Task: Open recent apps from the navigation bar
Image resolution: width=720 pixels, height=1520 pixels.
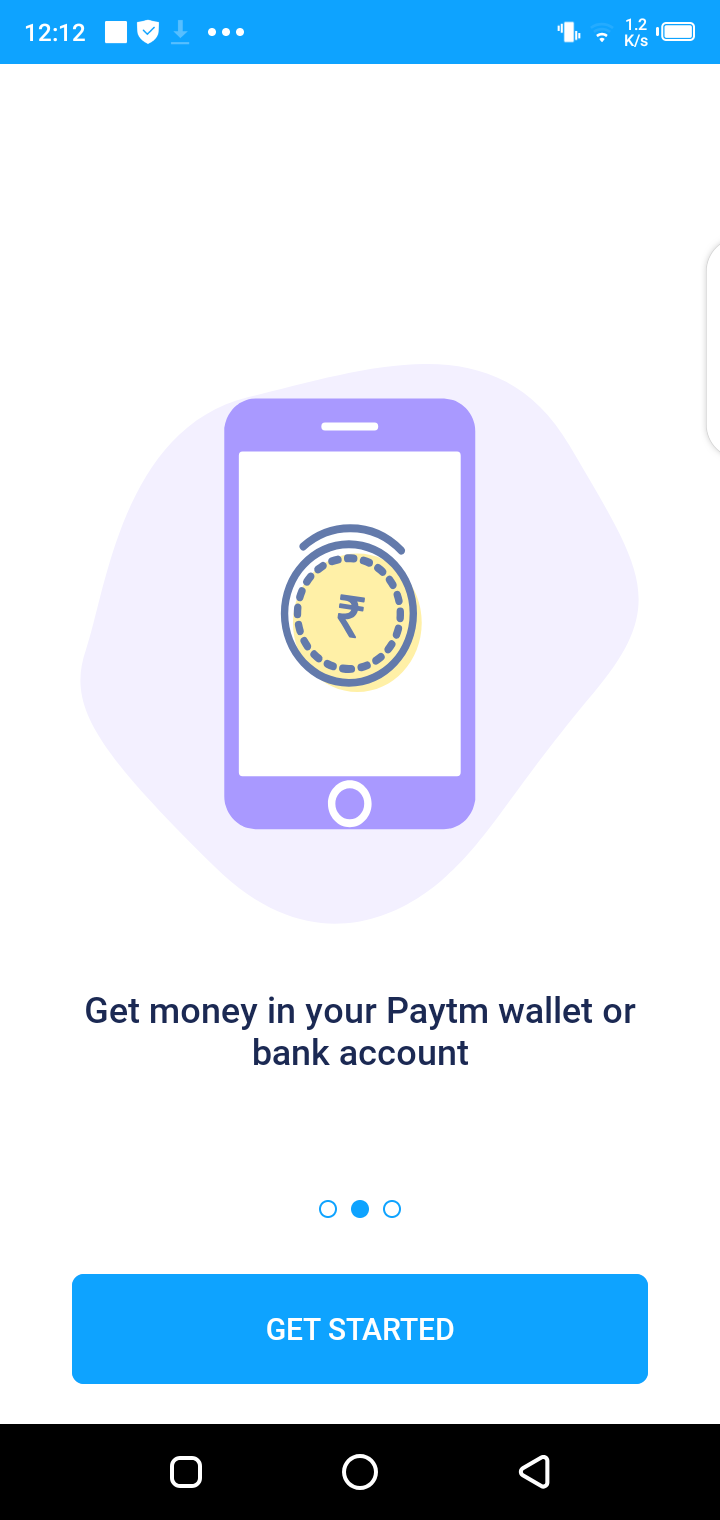Action: 186,1472
